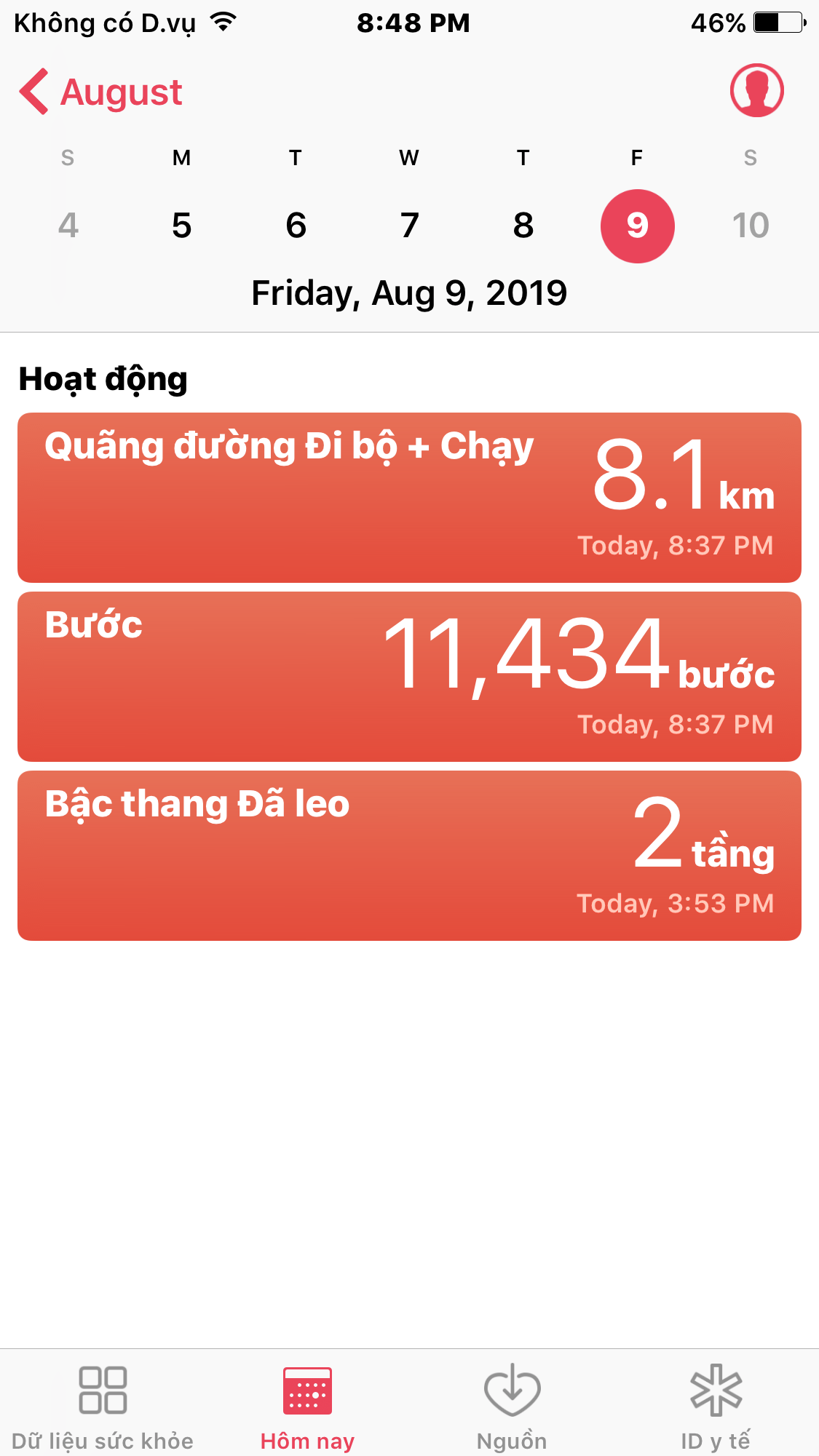
Task: Open the Bậc thang Đã leo card
Action: point(409,856)
